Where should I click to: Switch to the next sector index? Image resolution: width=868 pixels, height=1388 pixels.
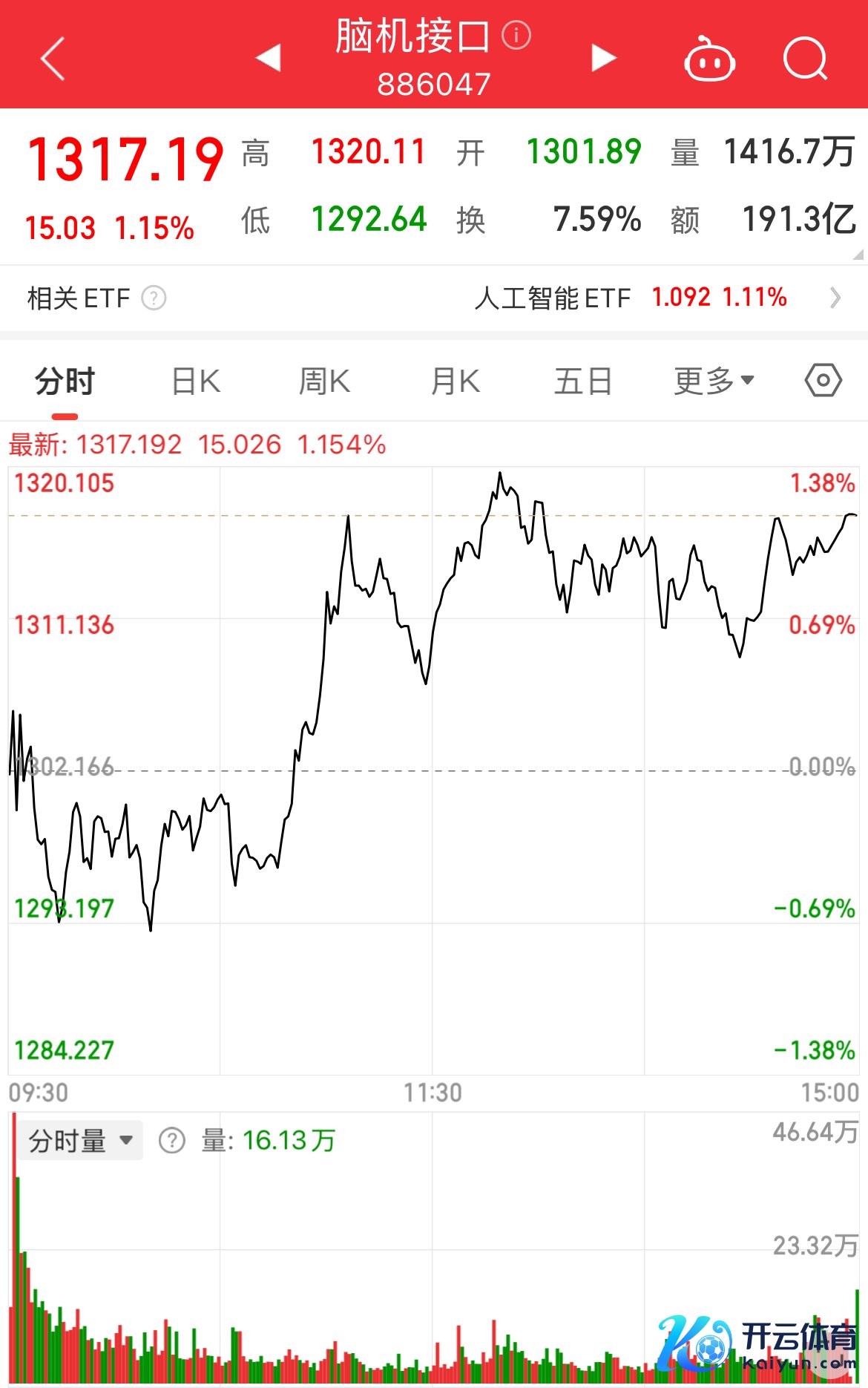point(604,58)
